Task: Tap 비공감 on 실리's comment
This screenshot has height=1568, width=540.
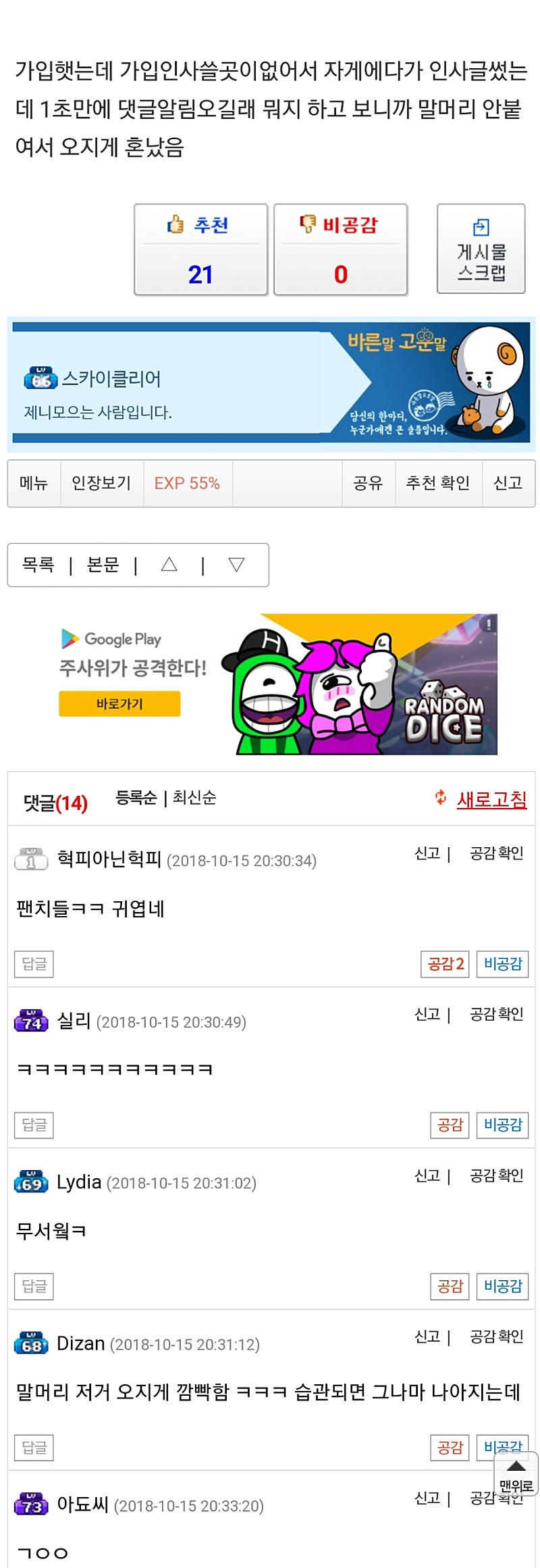Action: pos(503,1125)
